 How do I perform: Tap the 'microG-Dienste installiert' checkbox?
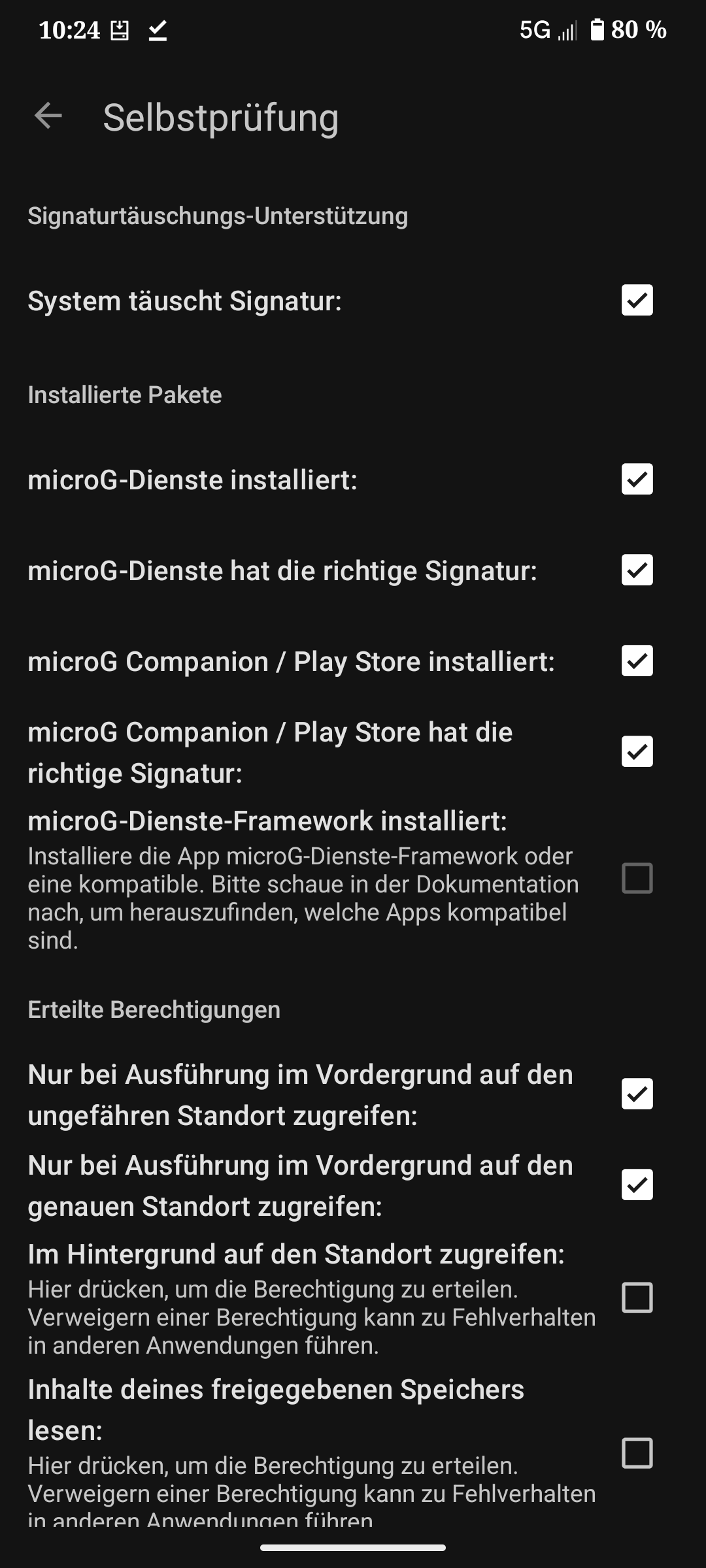point(637,480)
